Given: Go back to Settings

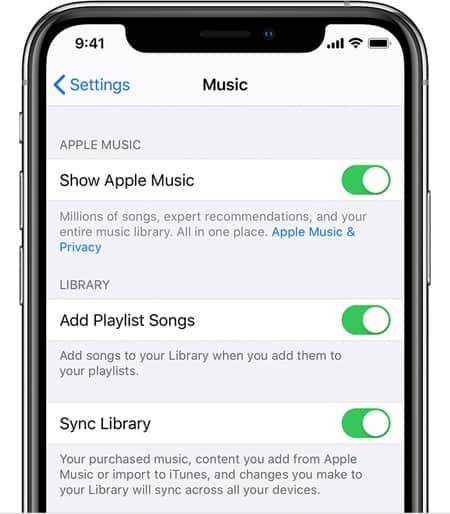Looking at the screenshot, I should click(x=92, y=85).
